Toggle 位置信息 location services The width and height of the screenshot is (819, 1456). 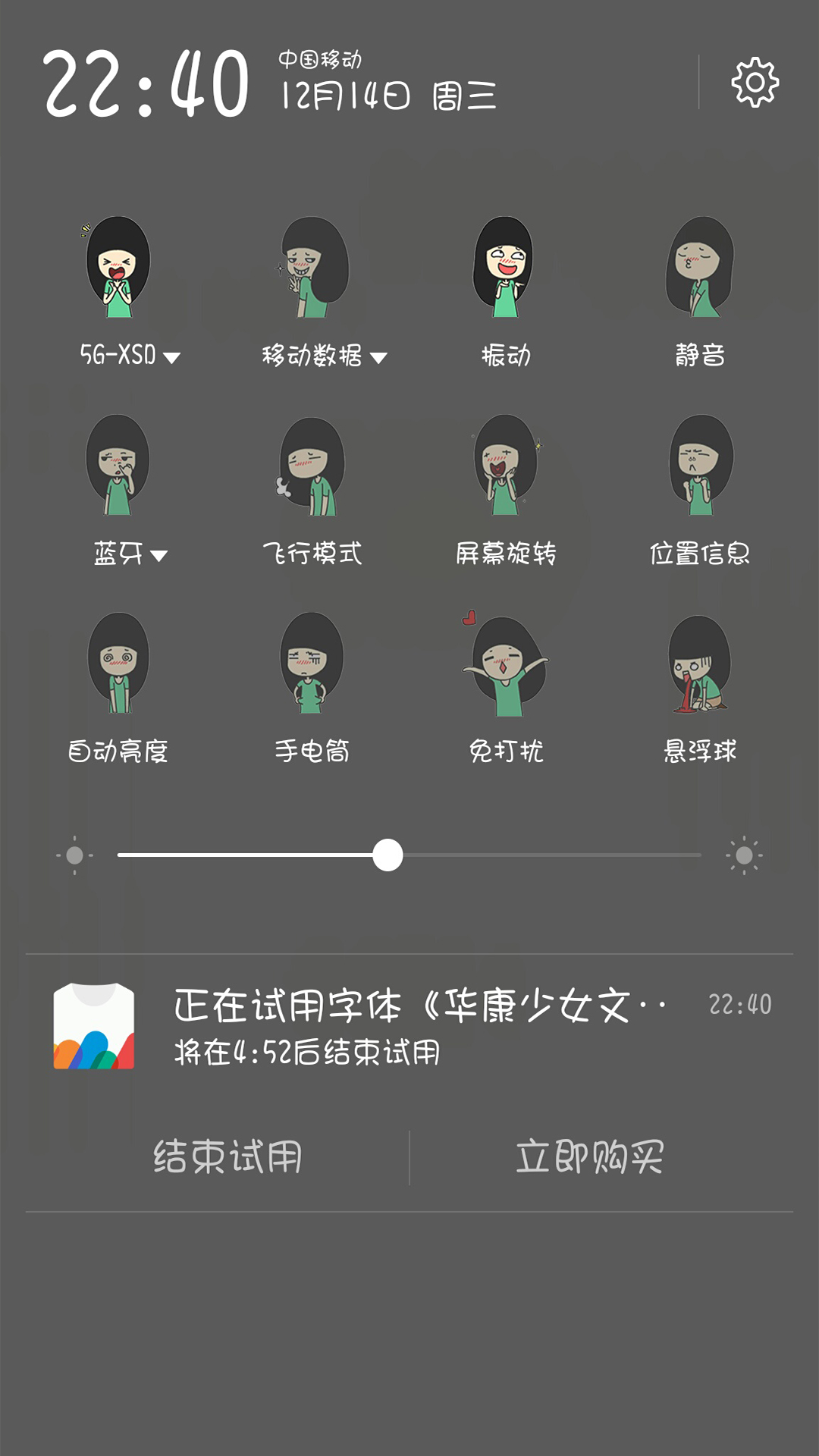click(x=700, y=465)
